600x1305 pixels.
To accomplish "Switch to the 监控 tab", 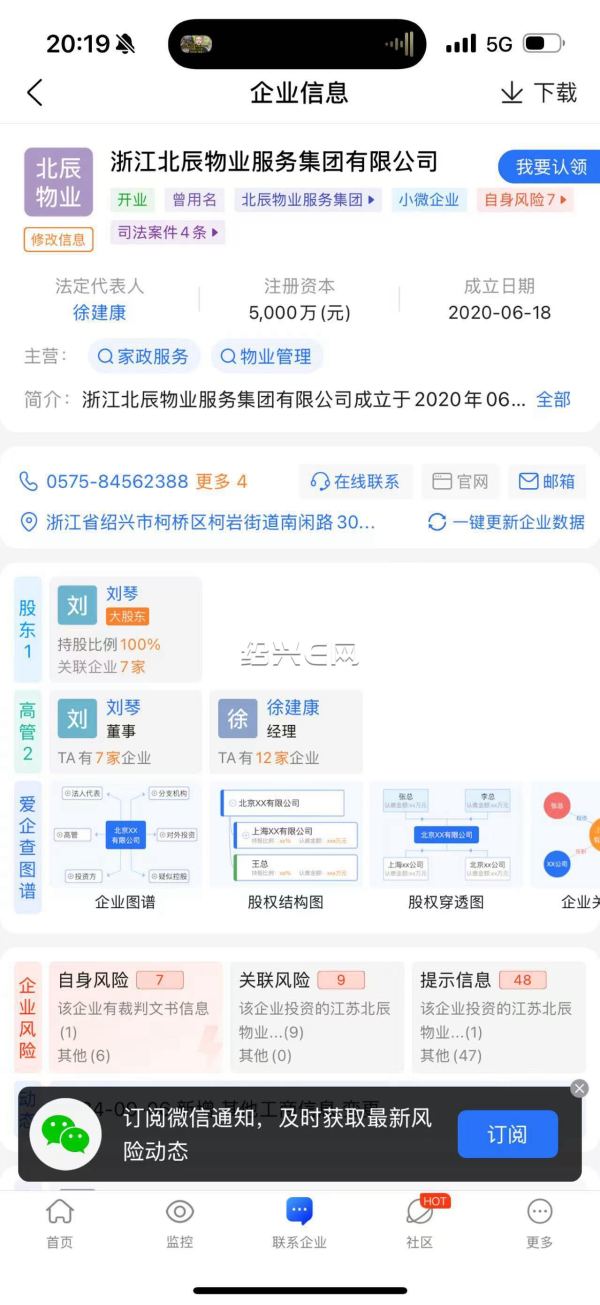I will pos(179,1224).
